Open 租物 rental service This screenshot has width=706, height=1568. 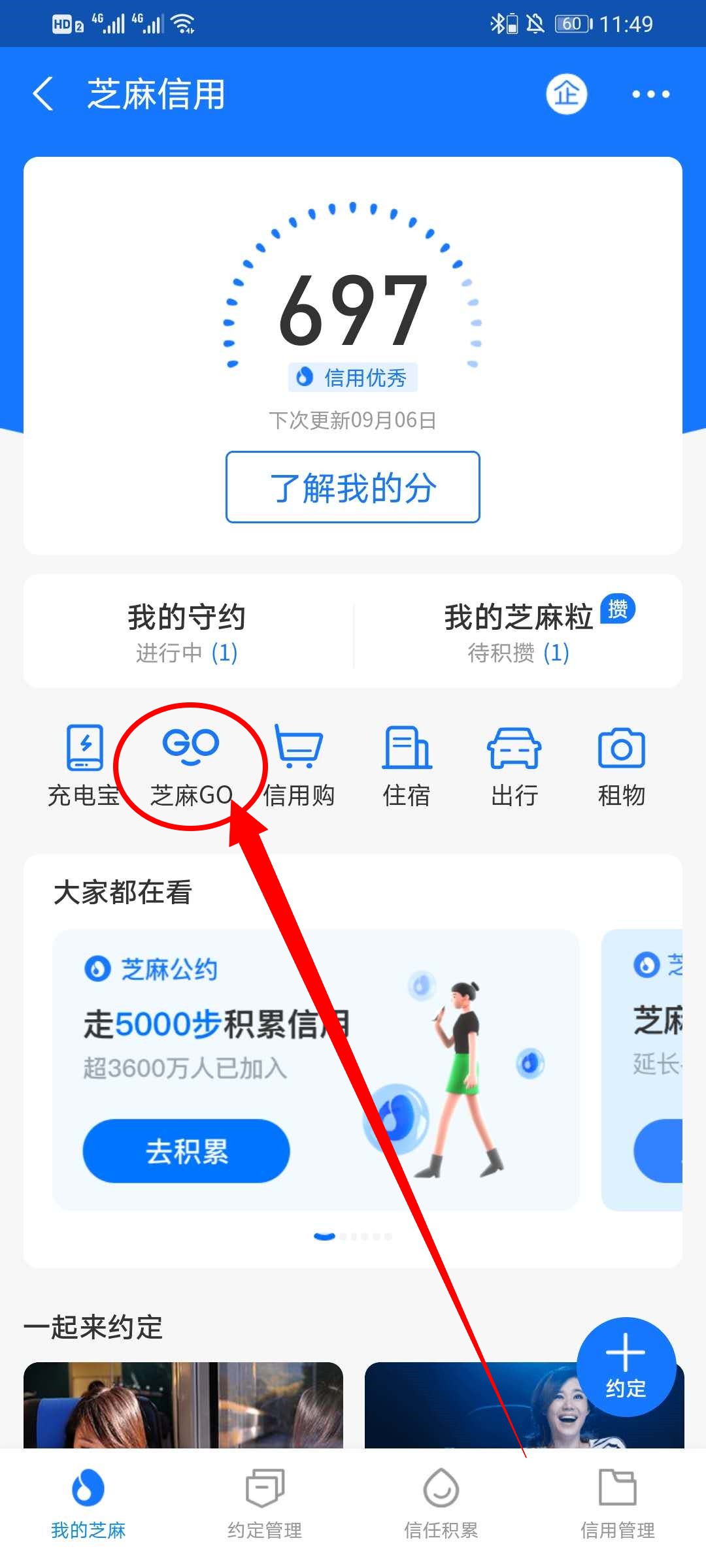pos(622,766)
